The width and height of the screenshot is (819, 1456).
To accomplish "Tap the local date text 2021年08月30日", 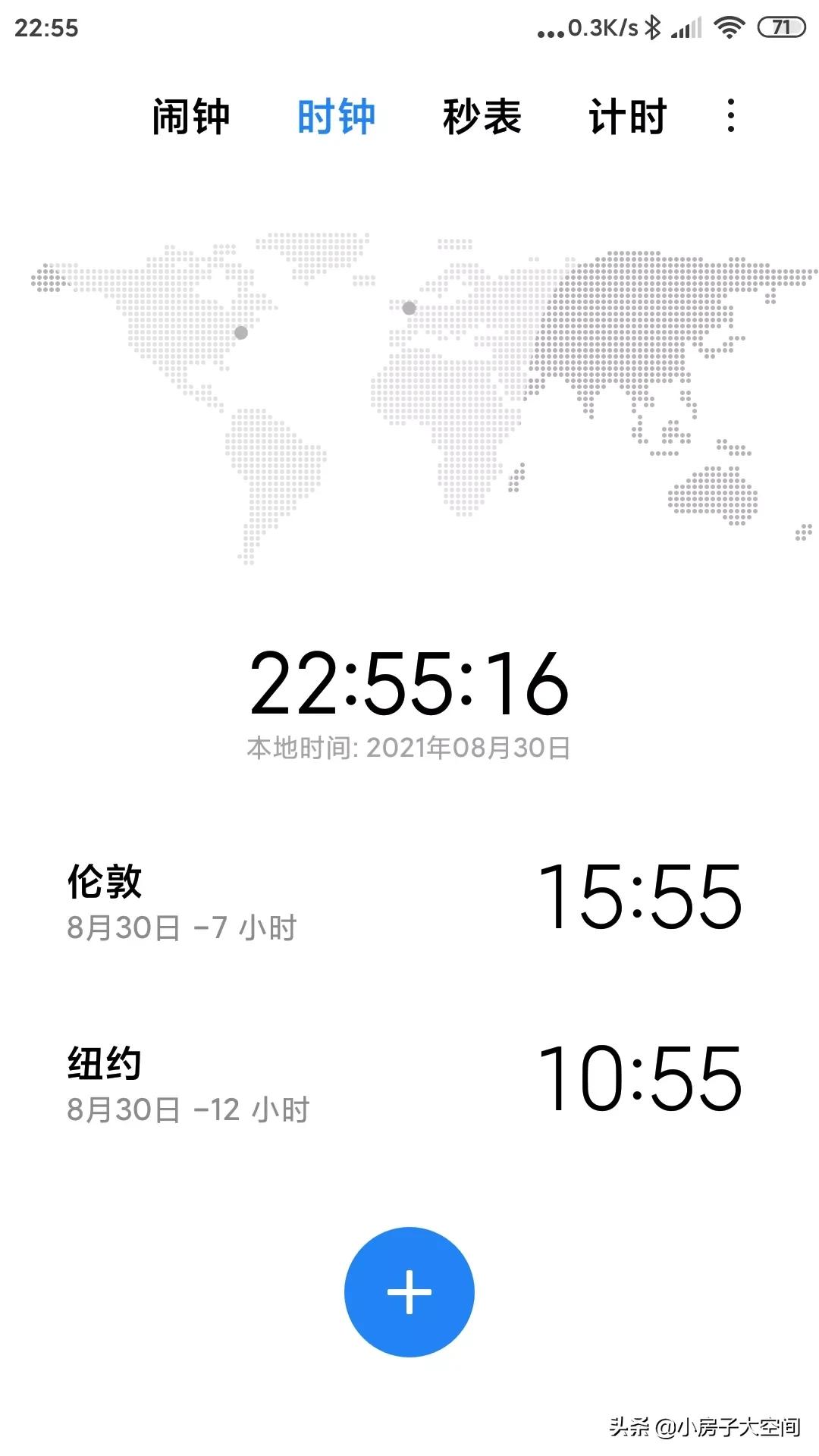I will click(x=409, y=747).
